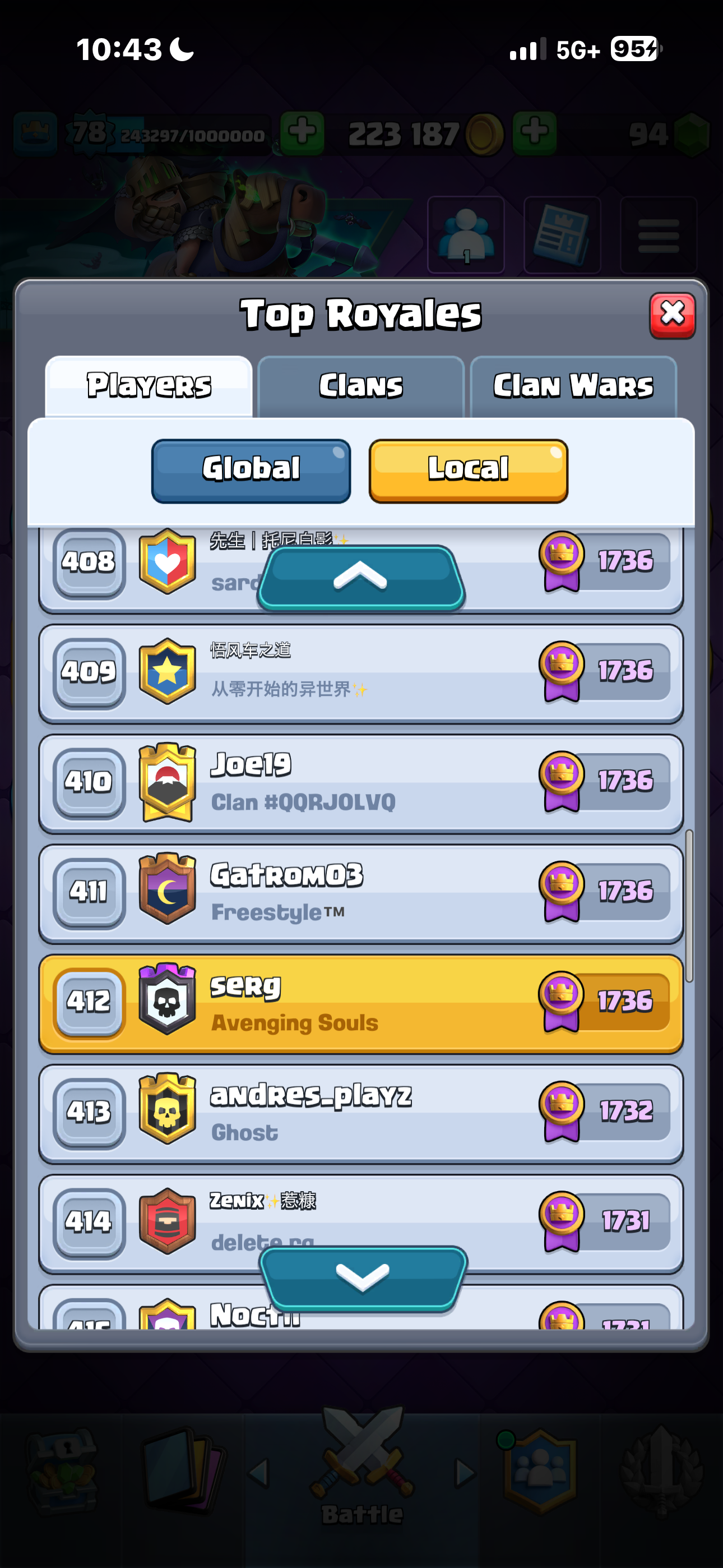Switch to the Clans tab

(361, 386)
